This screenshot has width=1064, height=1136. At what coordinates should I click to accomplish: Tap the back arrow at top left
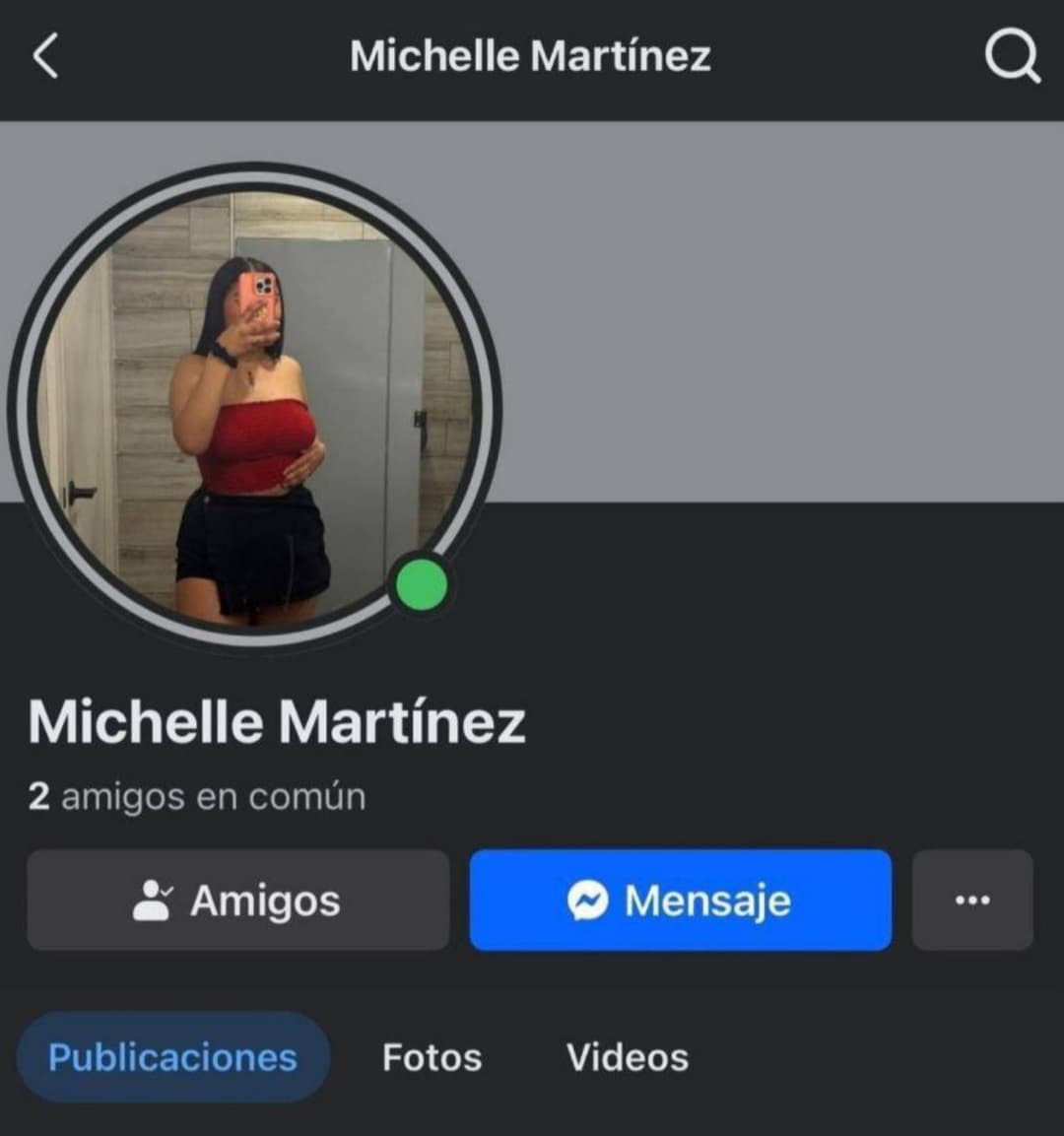point(46,56)
